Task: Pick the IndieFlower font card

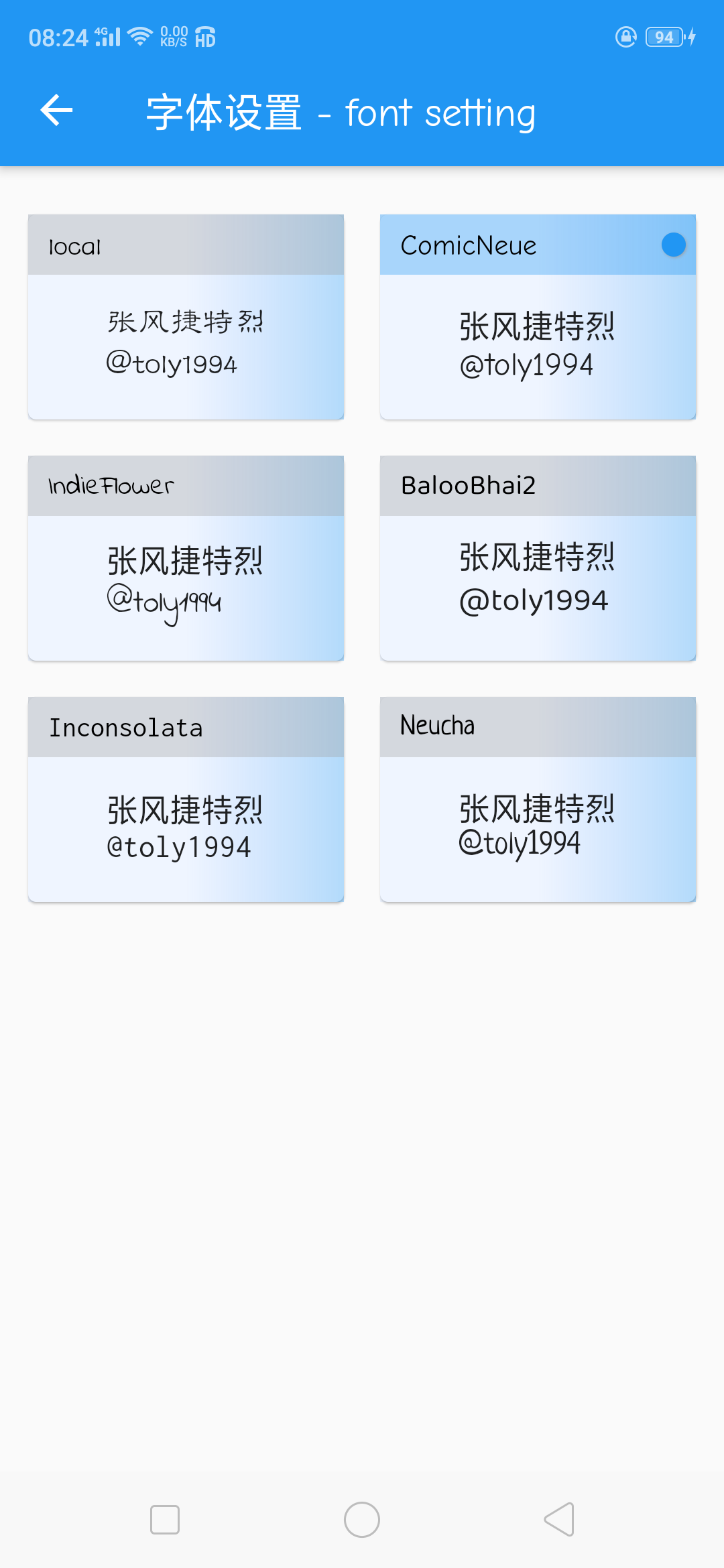Action: 186,558
